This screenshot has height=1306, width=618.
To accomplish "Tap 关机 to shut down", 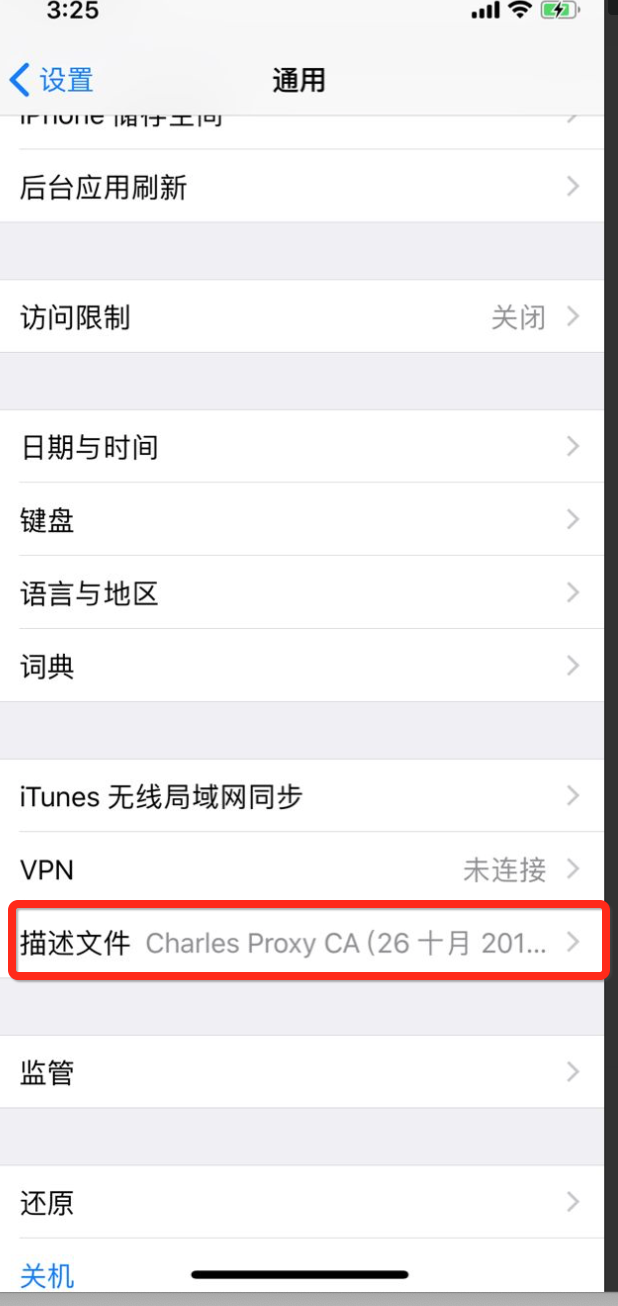I will [47, 1276].
